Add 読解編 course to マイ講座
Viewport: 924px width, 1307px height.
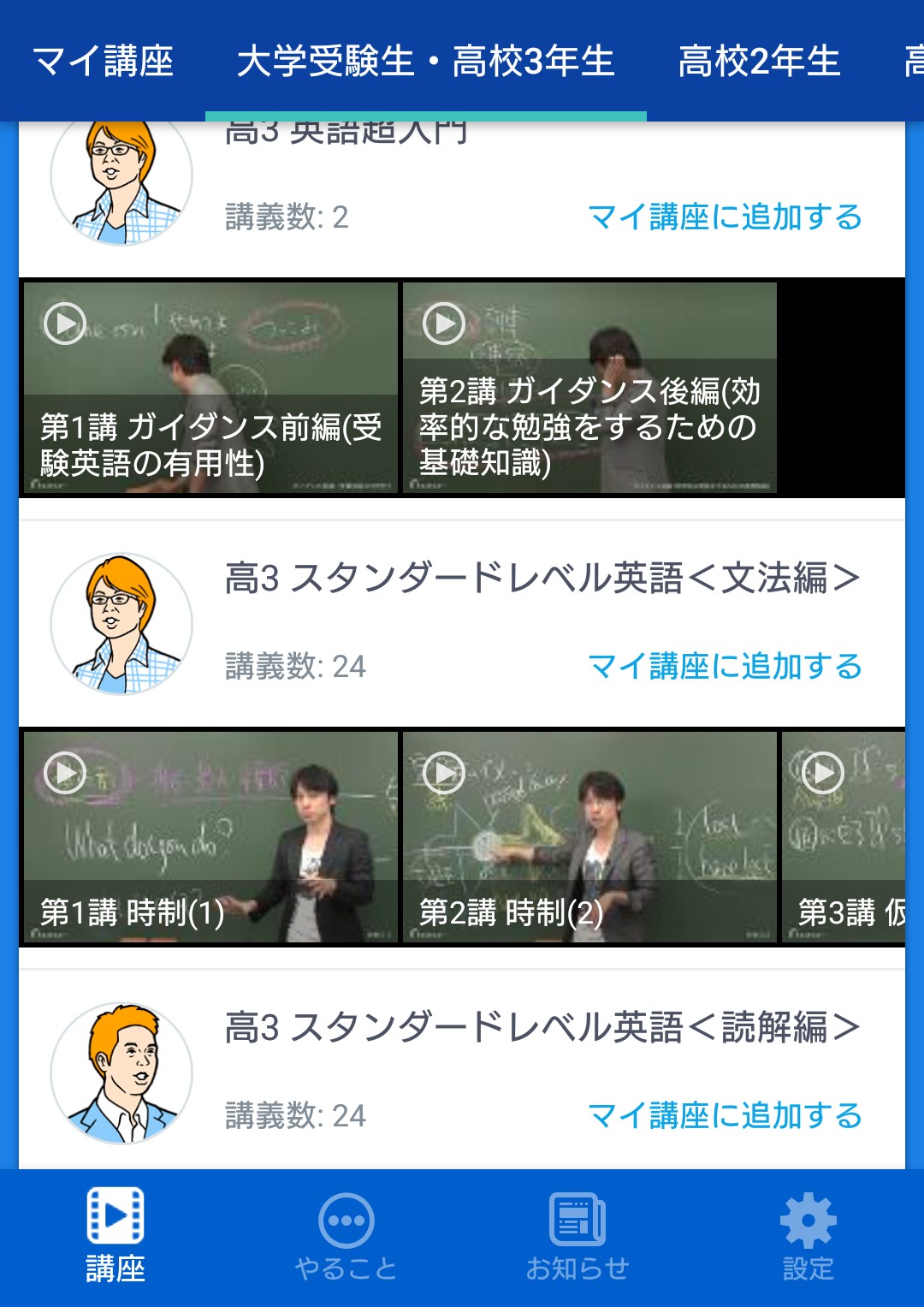pos(725,1115)
